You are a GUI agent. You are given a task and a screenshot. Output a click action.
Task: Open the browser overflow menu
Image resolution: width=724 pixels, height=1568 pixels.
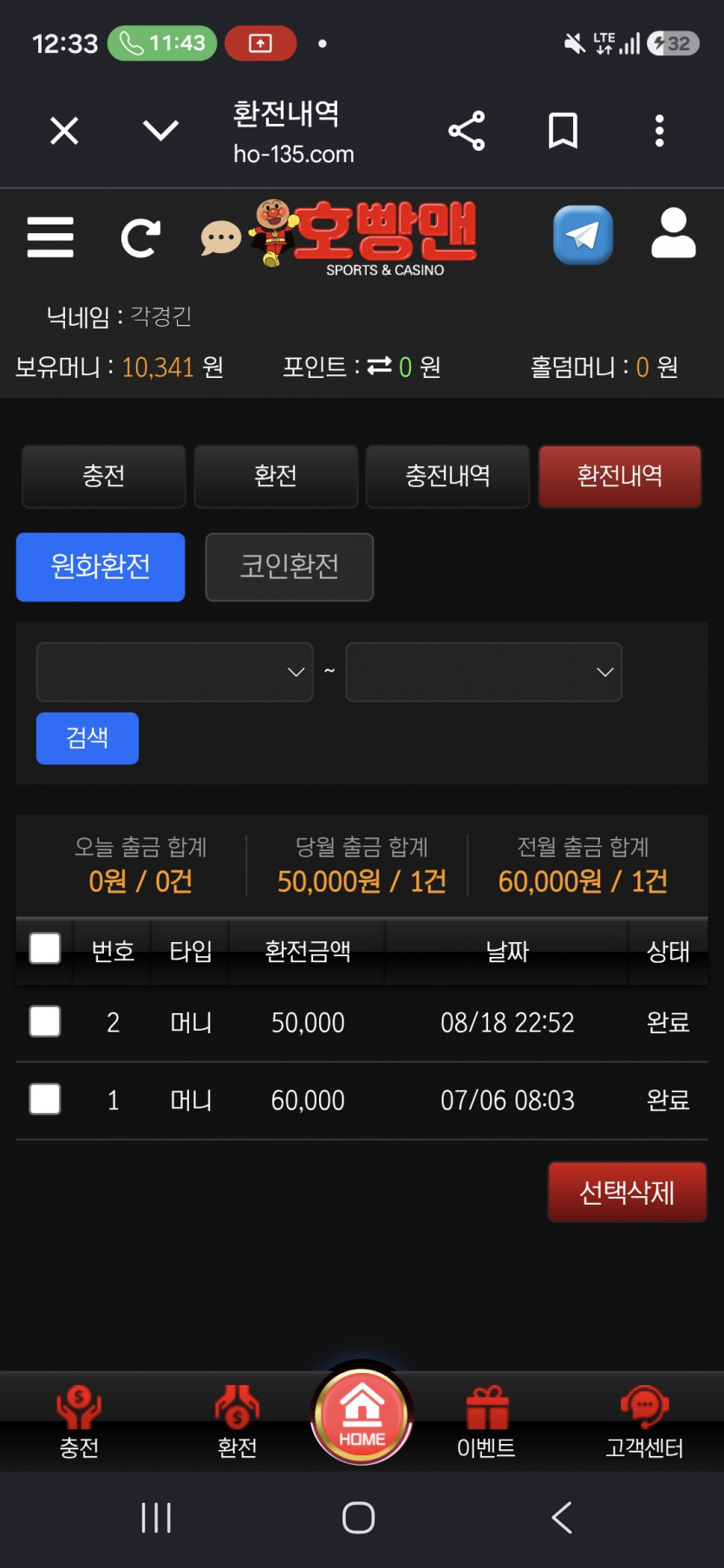tap(660, 131)
